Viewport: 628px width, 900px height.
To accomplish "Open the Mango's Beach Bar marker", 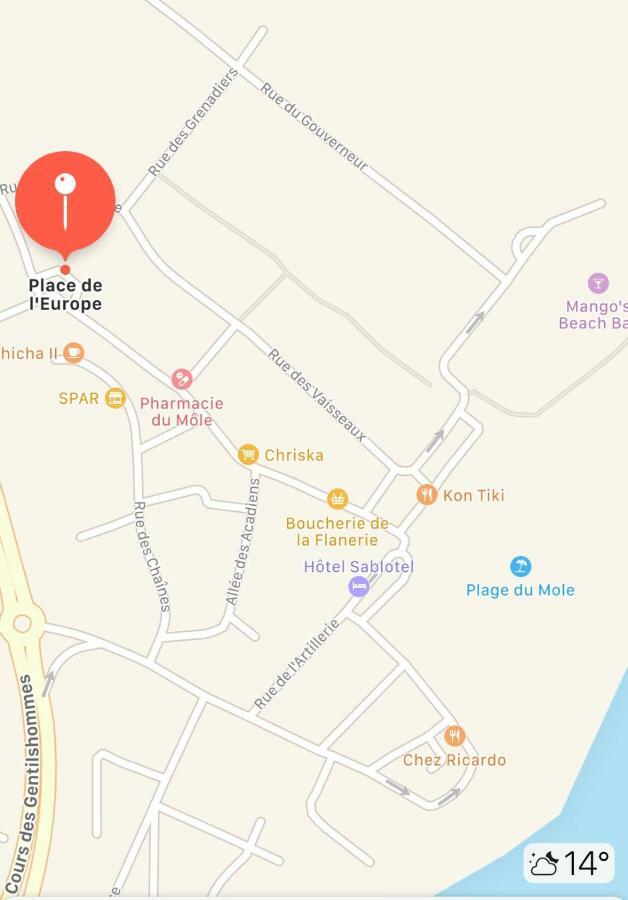I will pos(598,283).
